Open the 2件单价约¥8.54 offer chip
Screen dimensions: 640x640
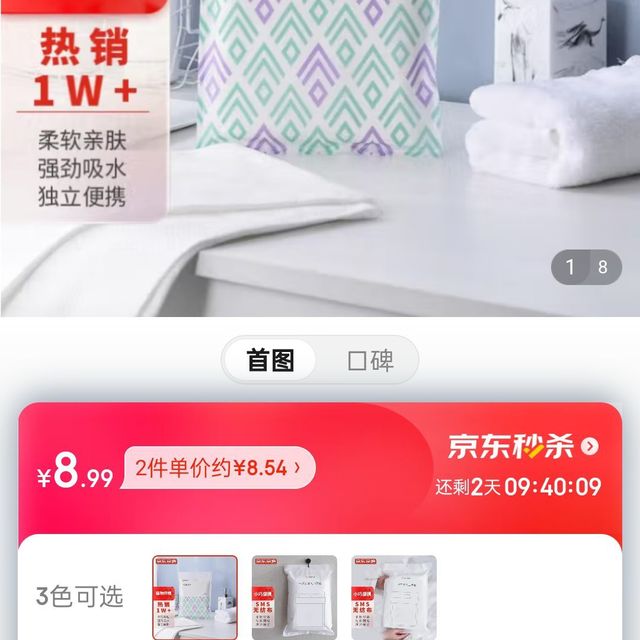pos(219,468)
